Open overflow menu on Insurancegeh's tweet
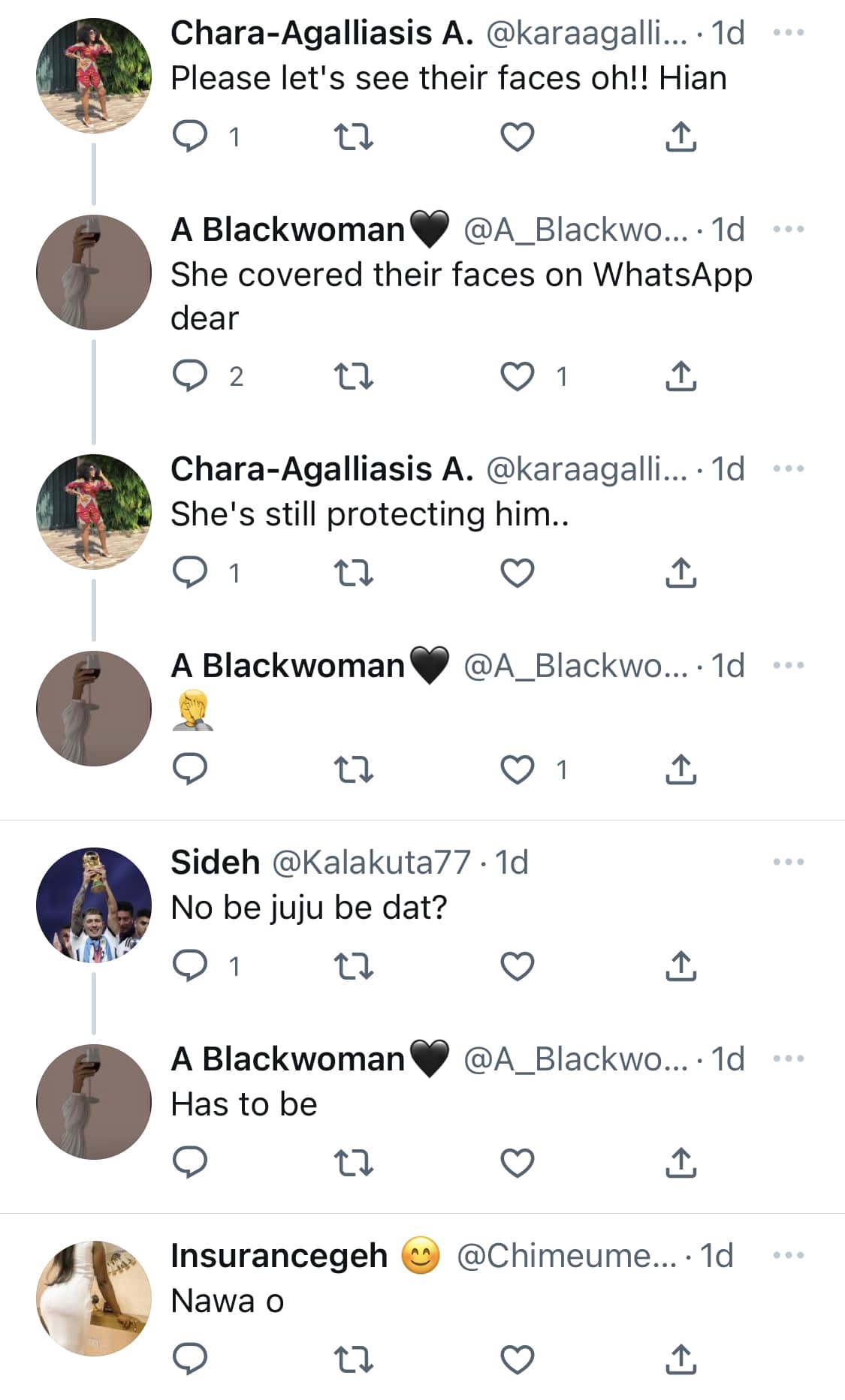Viewport: 845px width, 1400px height. click(788, 1255)
